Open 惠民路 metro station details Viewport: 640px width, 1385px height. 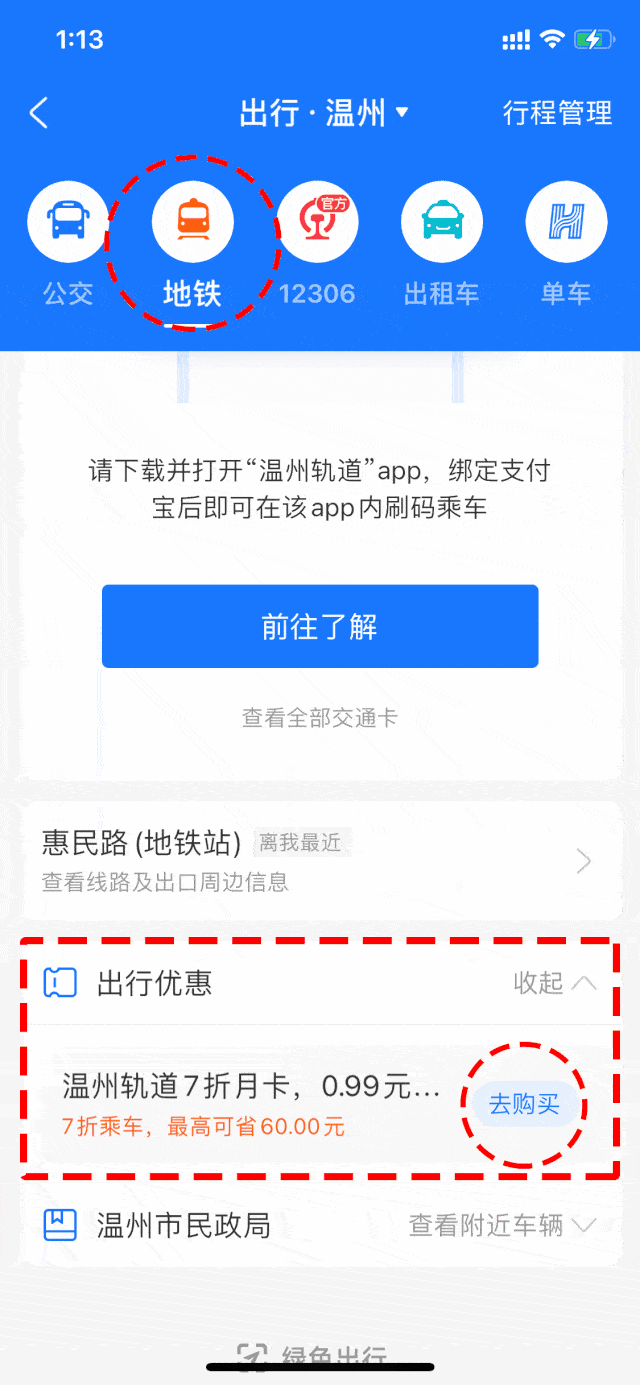click(x=320, y=860)
